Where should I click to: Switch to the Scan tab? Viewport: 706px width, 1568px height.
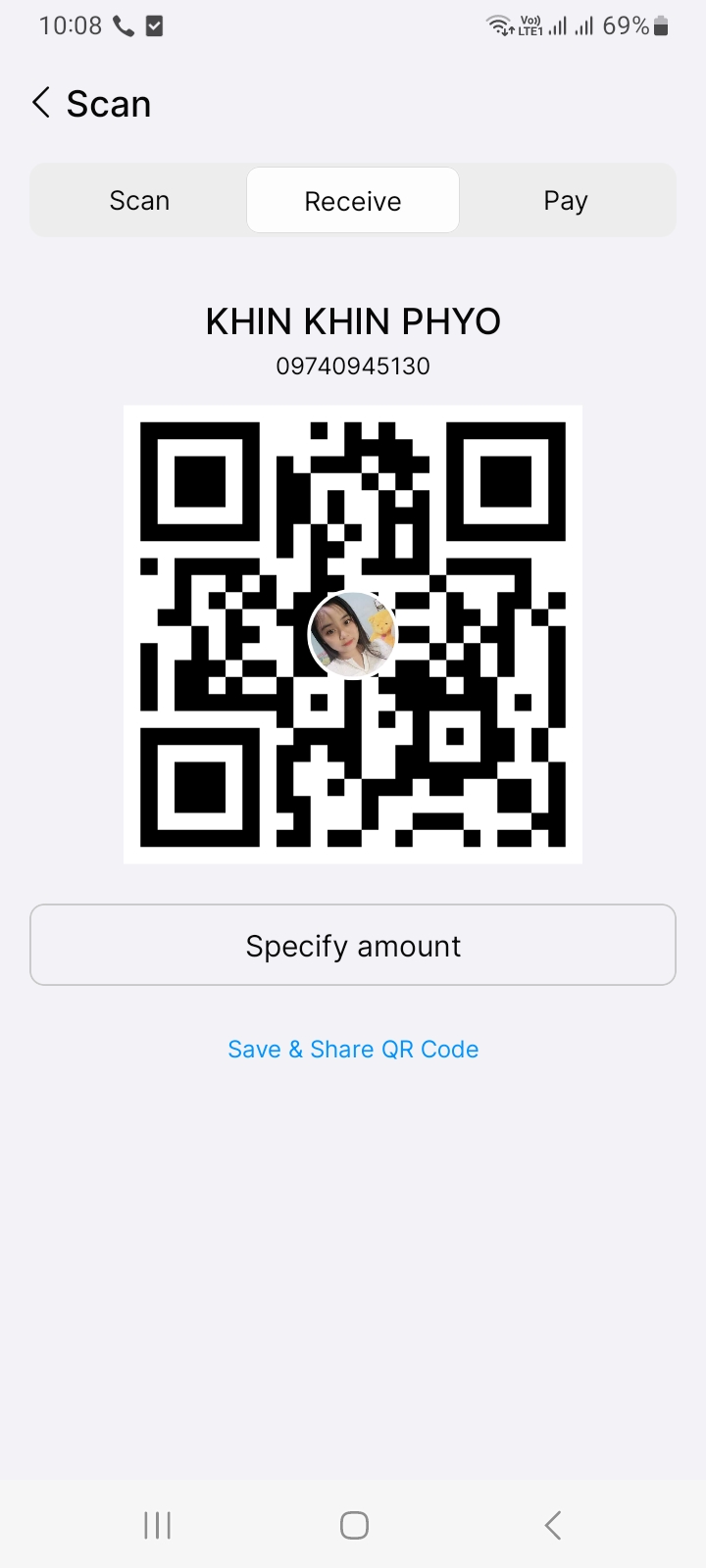[x=139, y=201]
